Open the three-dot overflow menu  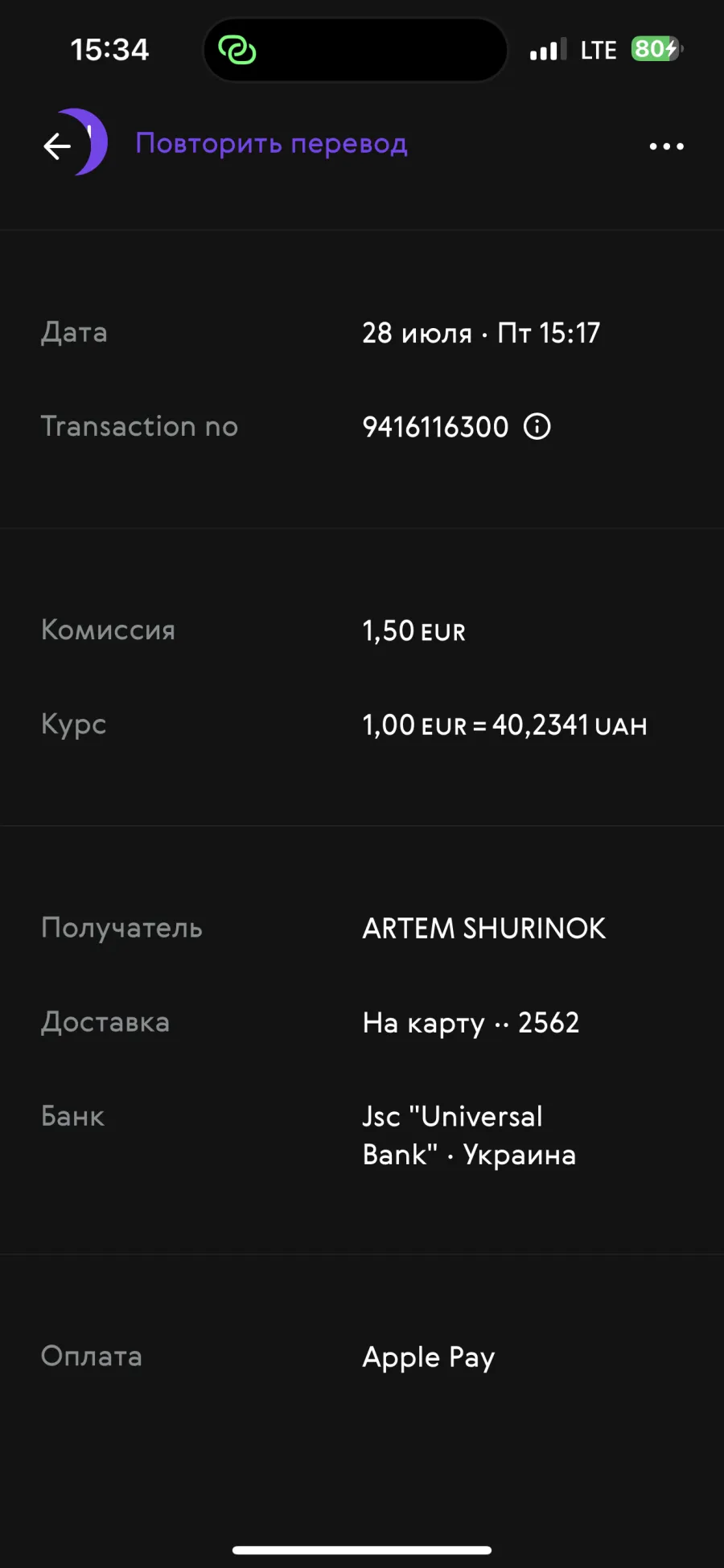pyautogui.click(x=667, y=146)
